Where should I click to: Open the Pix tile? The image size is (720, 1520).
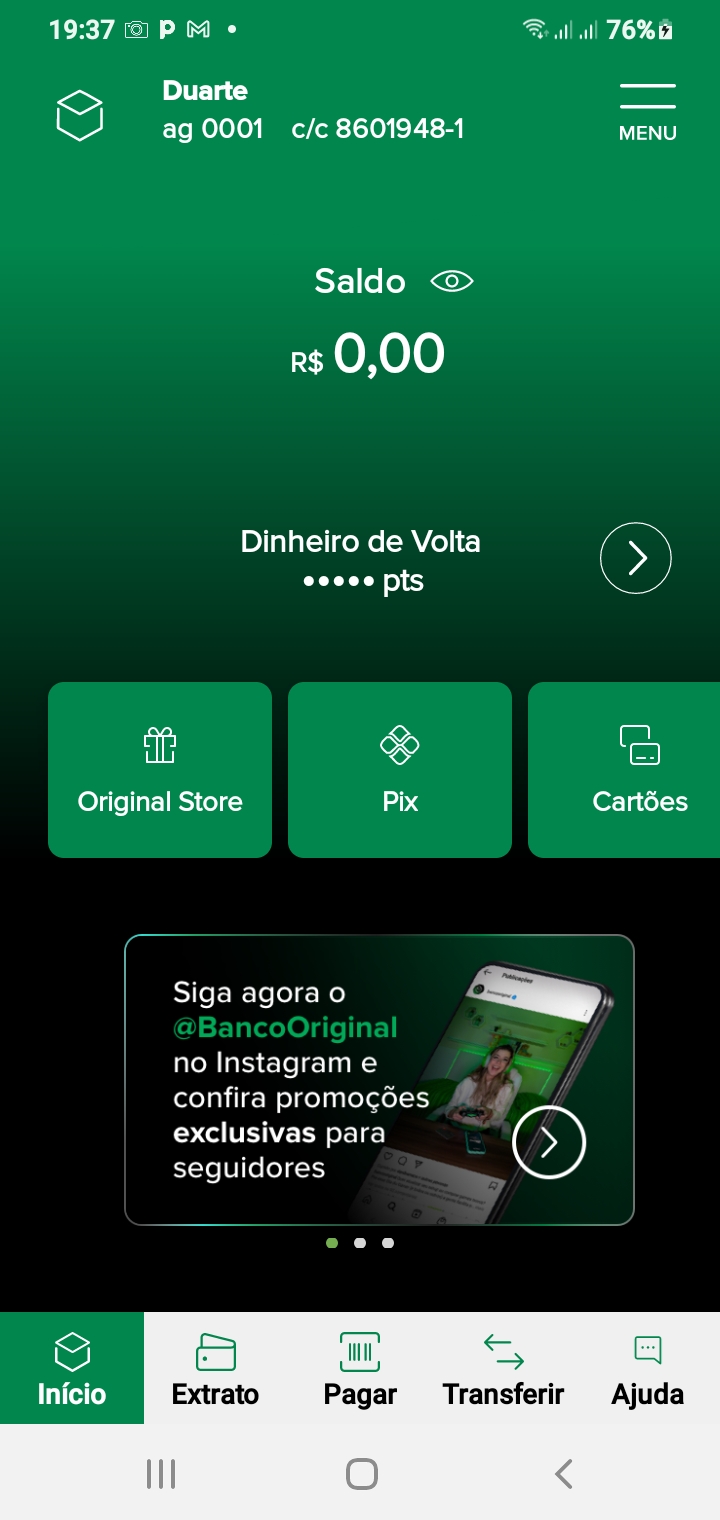pyautogui.click(x=400, y=770)
